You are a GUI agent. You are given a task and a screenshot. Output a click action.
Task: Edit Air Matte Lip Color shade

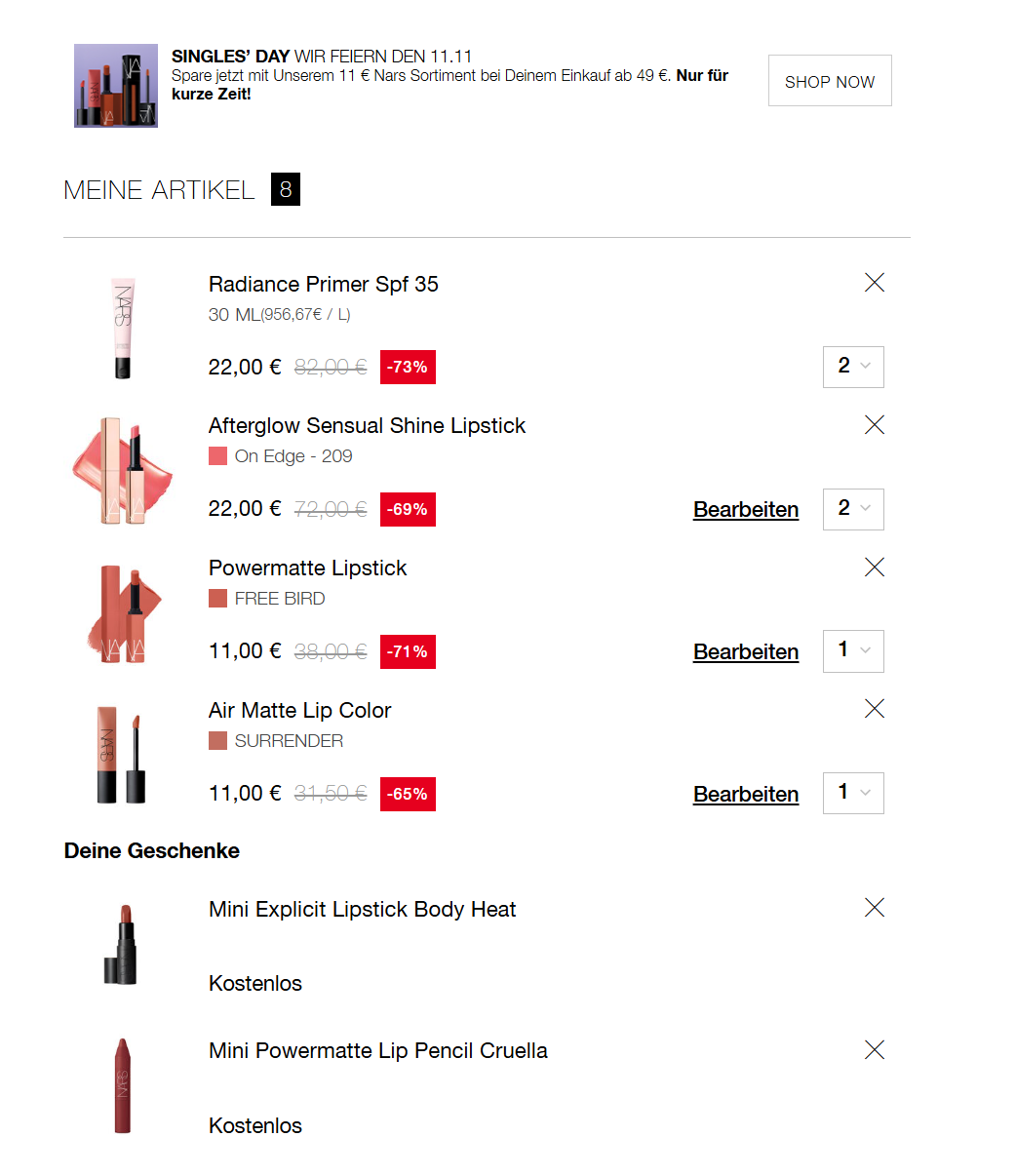746,794
